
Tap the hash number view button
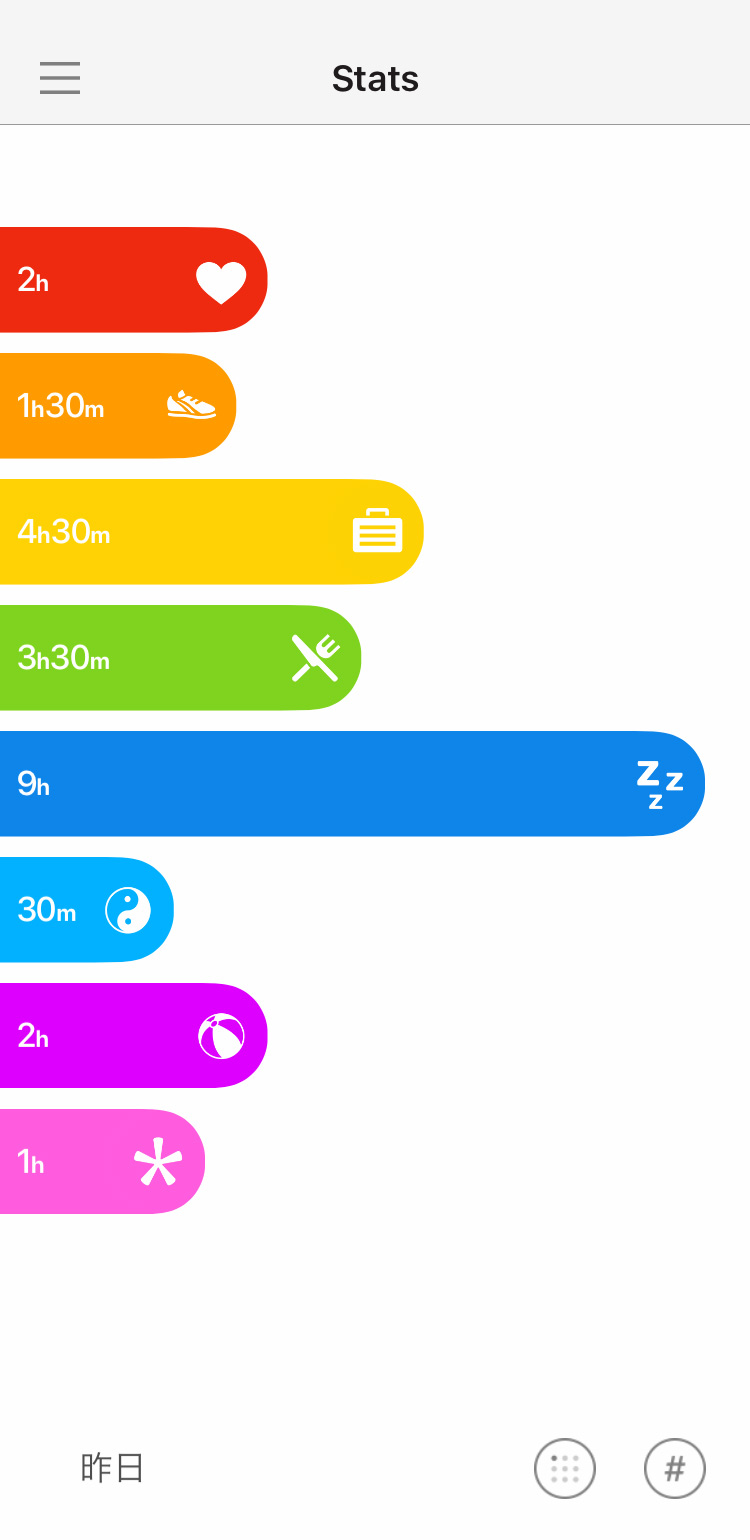point(675,1469)
